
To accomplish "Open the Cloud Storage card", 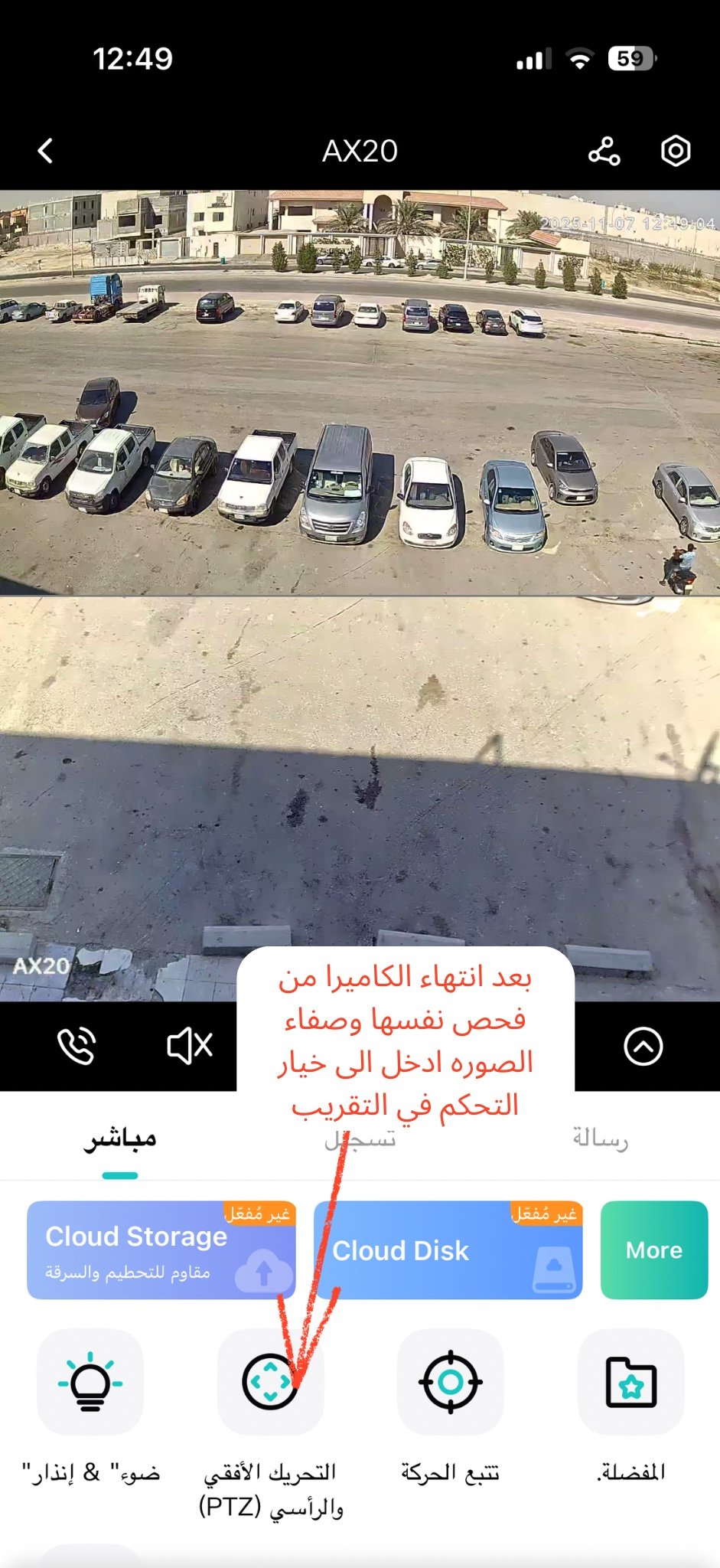I will click(161, 1249).
